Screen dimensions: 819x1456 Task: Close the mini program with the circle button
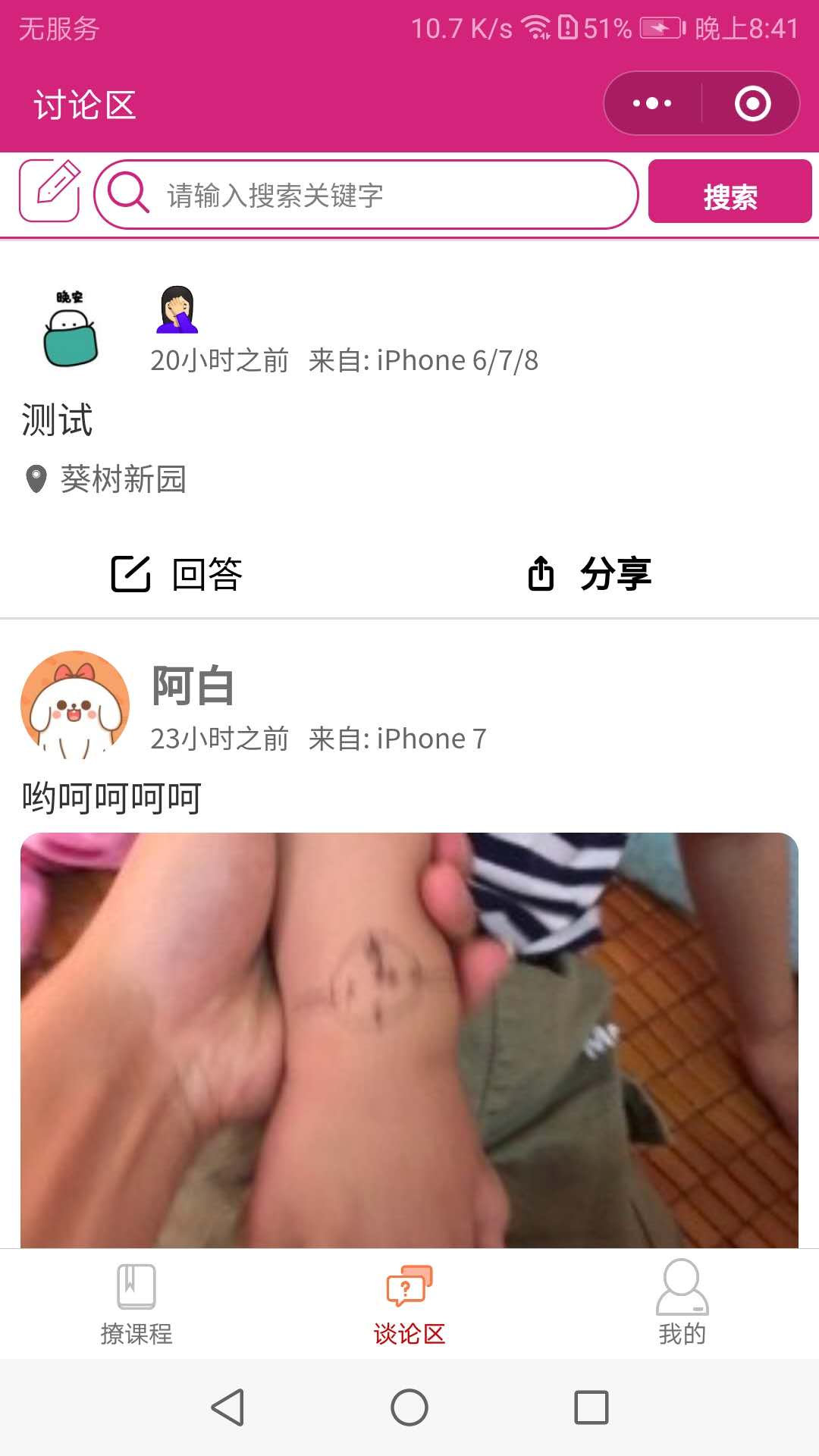tap(752, 103)
